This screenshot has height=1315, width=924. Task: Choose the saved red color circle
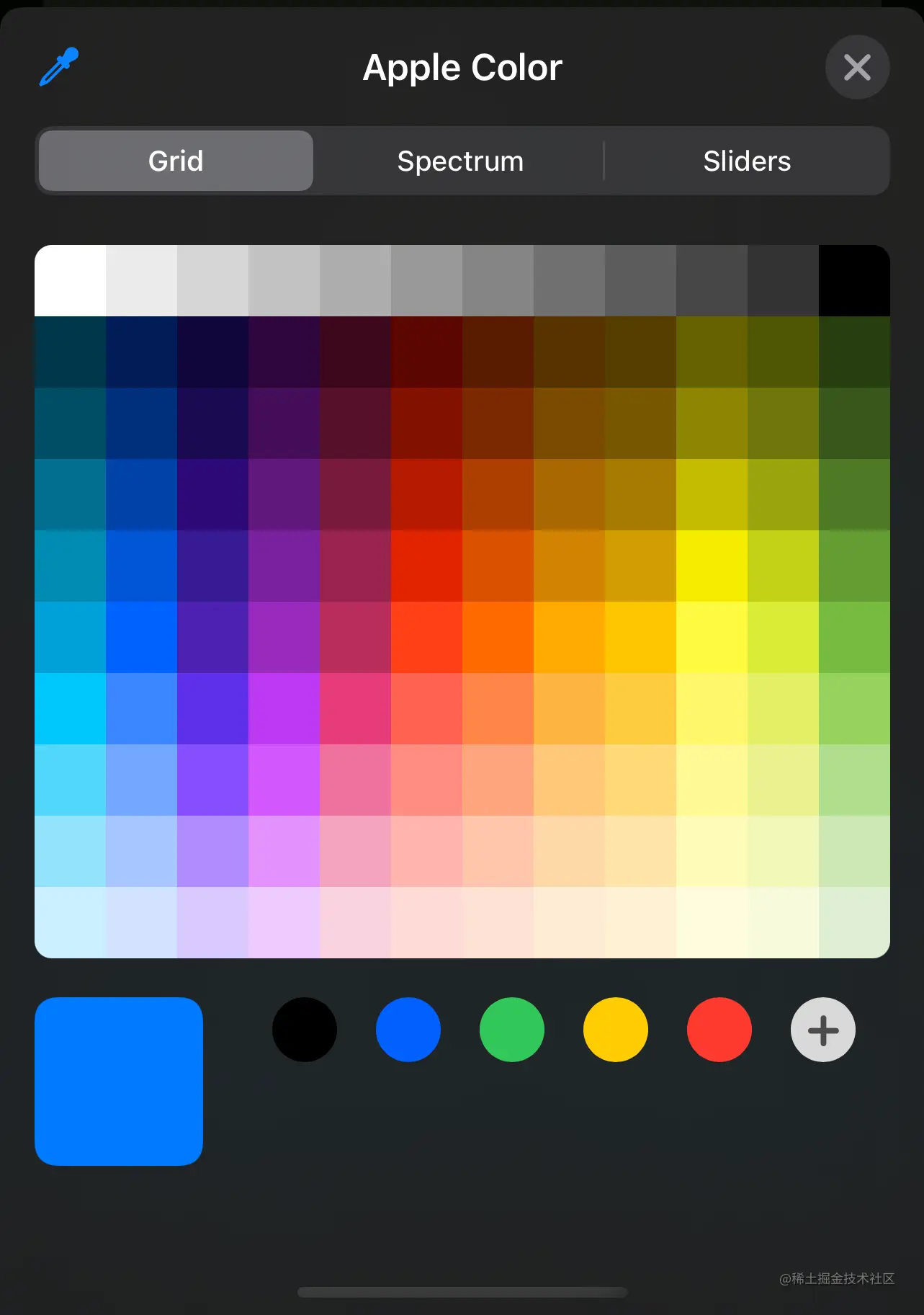(719, 1030)
